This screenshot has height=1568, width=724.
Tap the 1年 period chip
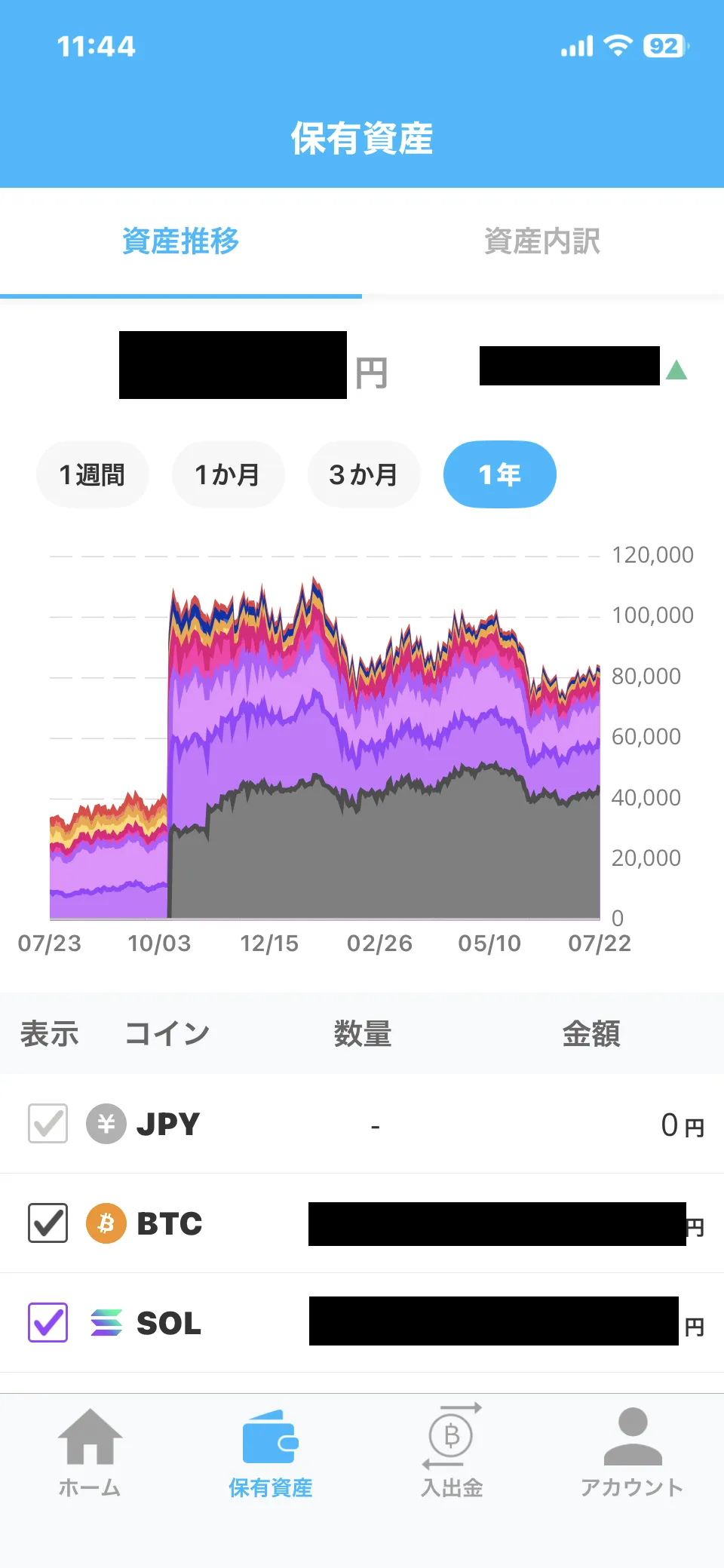pos(499,474)
